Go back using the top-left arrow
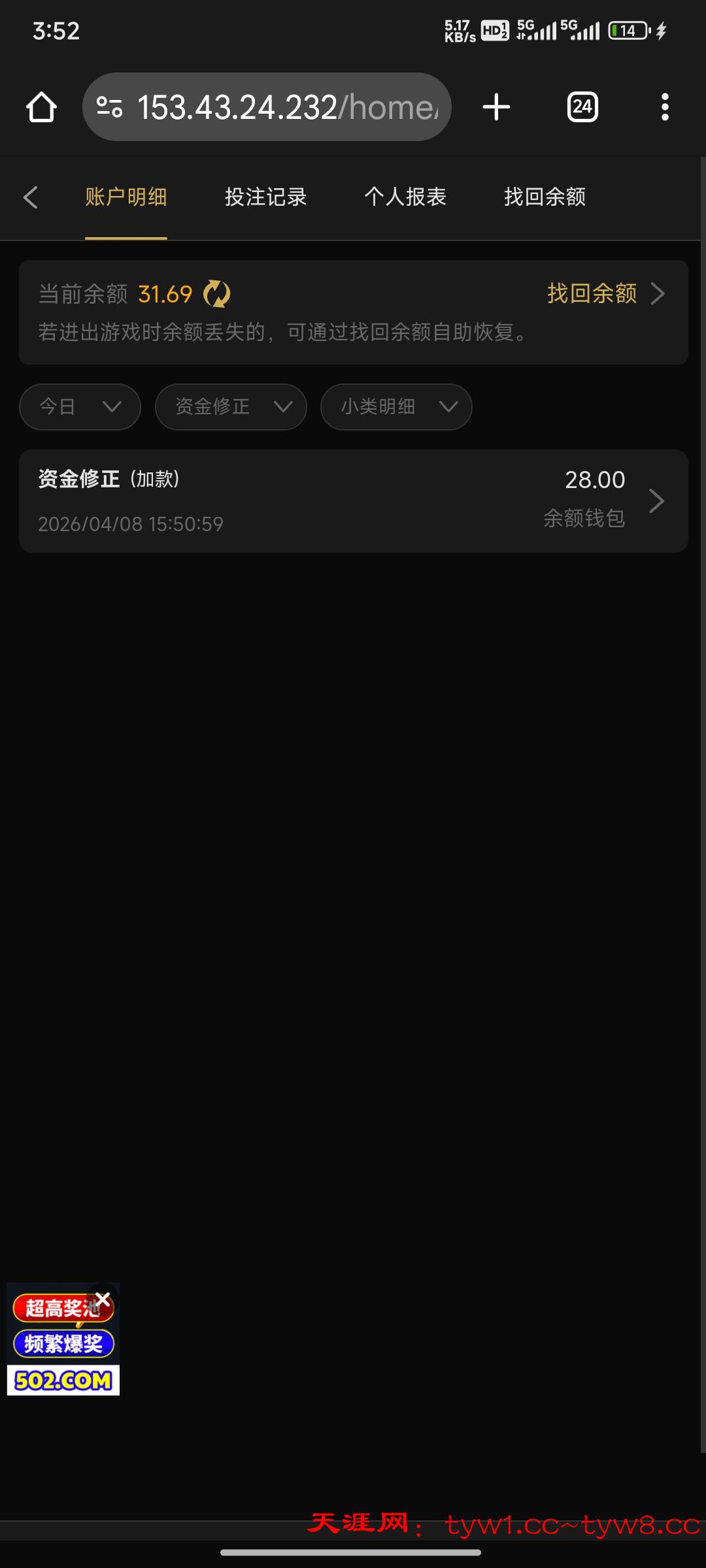The width and height of the screenshot is (706, 1568). pos(30,197)
